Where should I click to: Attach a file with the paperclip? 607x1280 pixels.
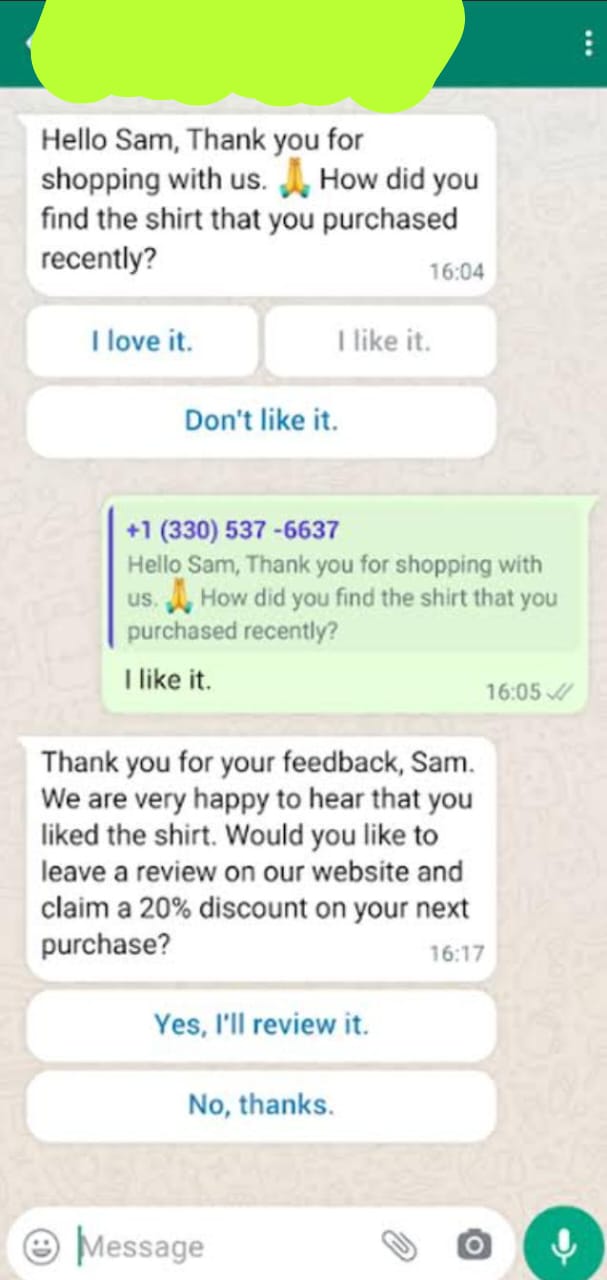399,1245
